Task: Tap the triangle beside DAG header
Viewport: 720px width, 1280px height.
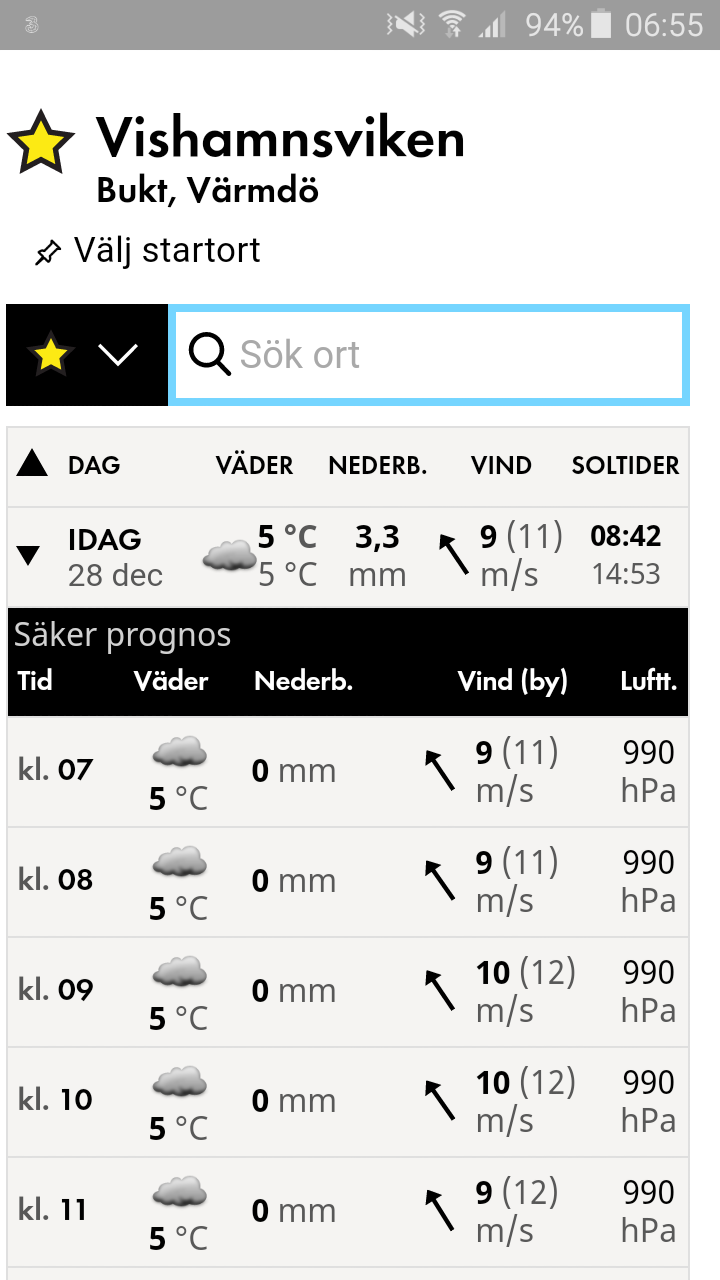Action: (x=32, y=464)
